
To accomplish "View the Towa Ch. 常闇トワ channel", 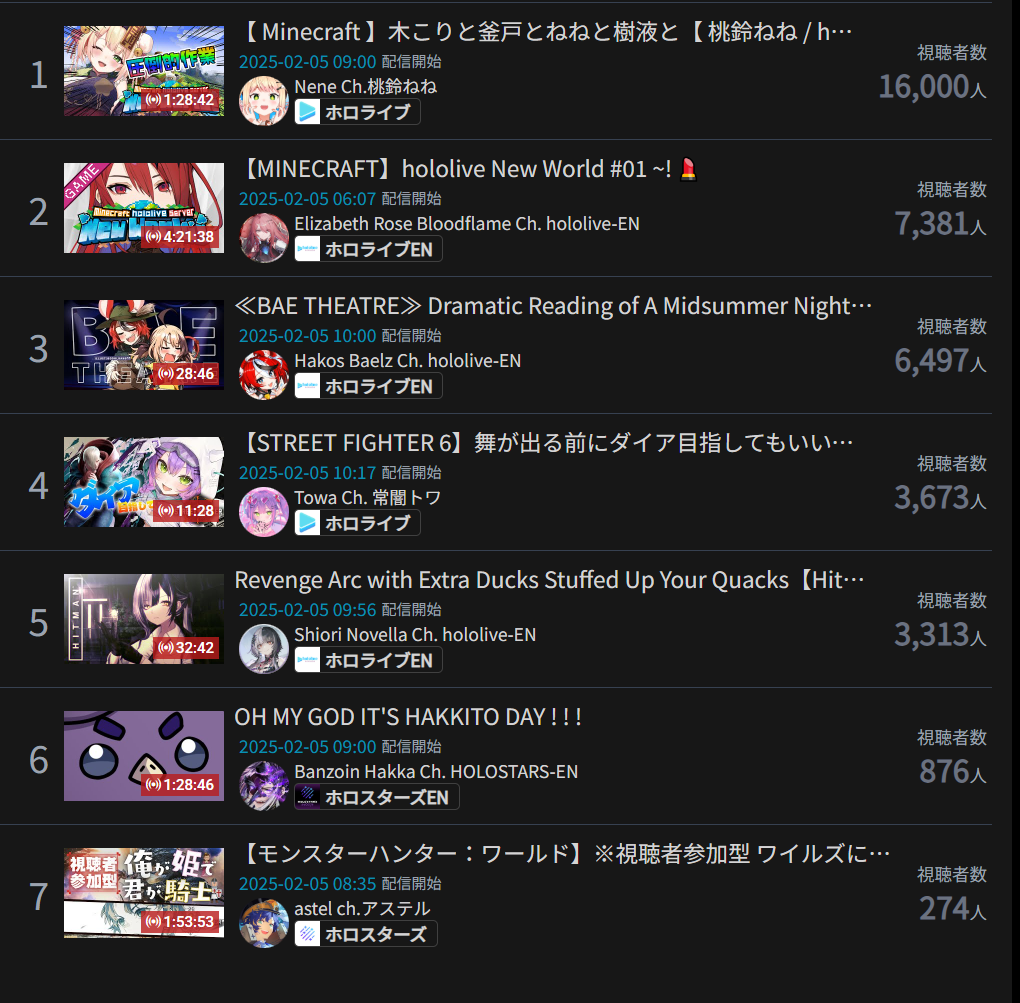I will (367, 497).
